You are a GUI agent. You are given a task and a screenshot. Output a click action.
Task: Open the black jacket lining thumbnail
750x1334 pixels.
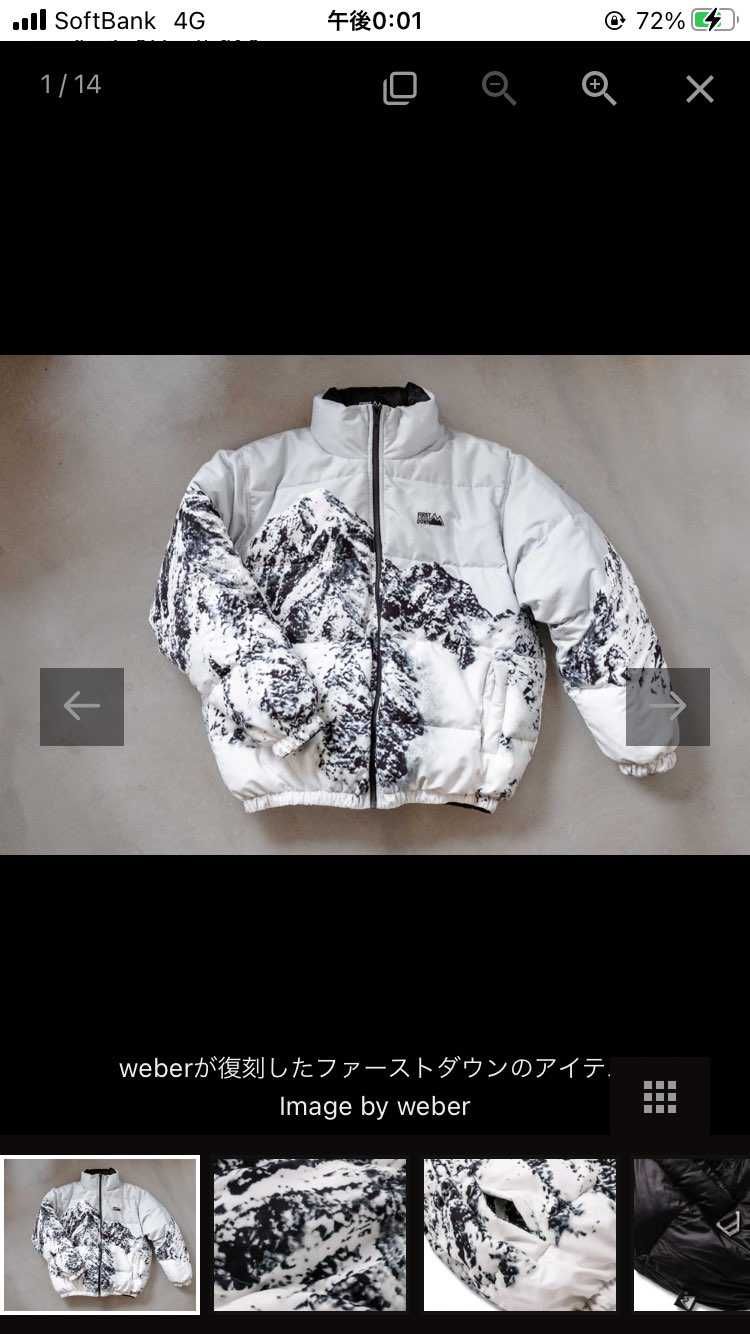pyautogui.click(x=692, y=1234)
